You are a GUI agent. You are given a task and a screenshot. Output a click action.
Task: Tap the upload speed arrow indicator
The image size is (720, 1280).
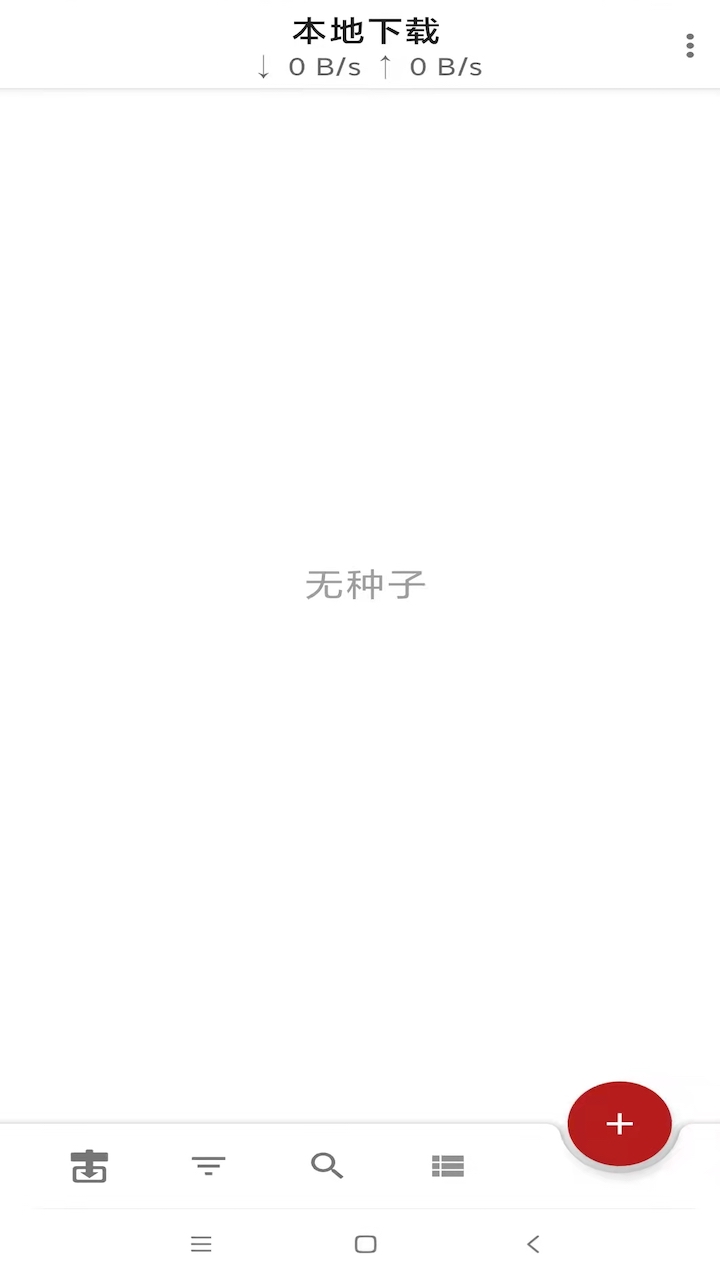(391, 67)
